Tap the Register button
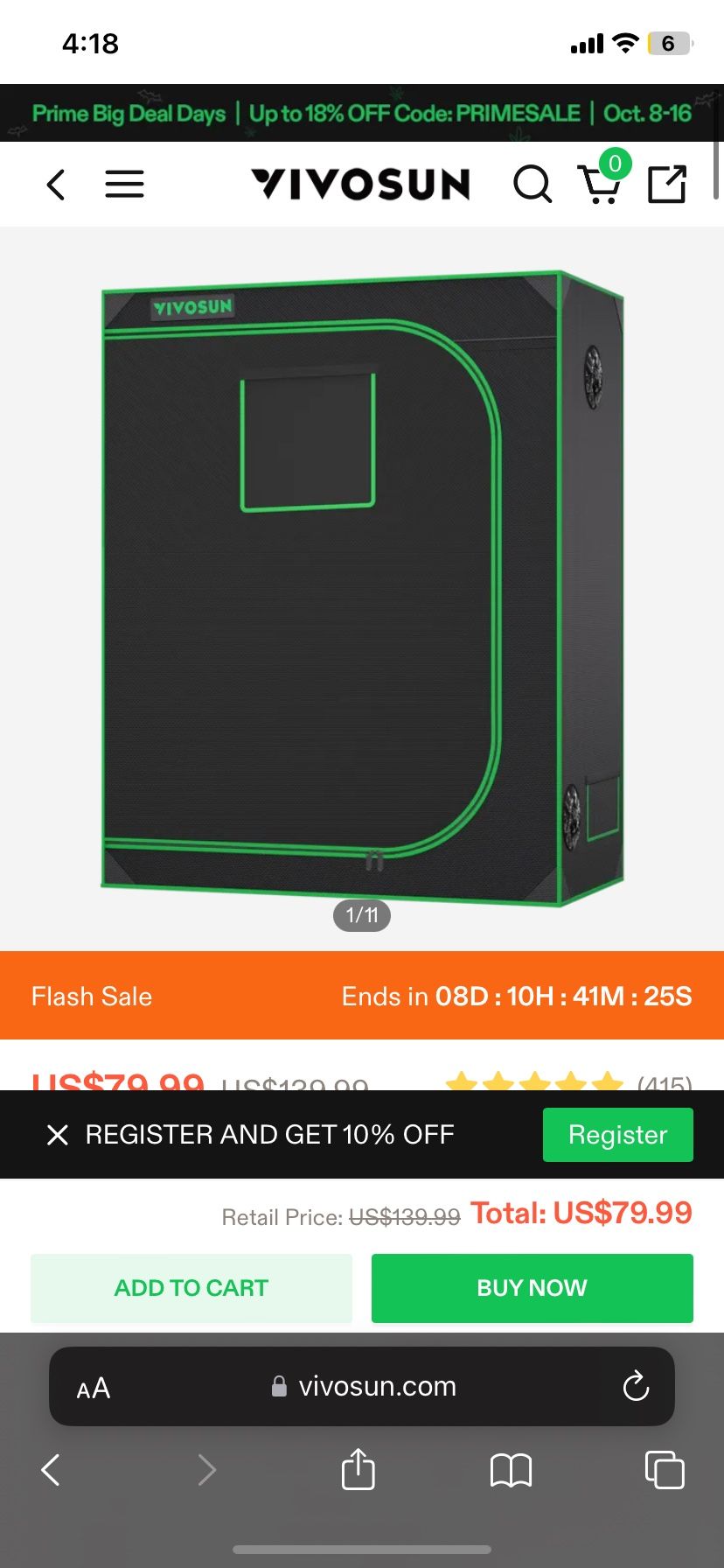The width and height of the screenshot is (724, 1568). 617,1135
